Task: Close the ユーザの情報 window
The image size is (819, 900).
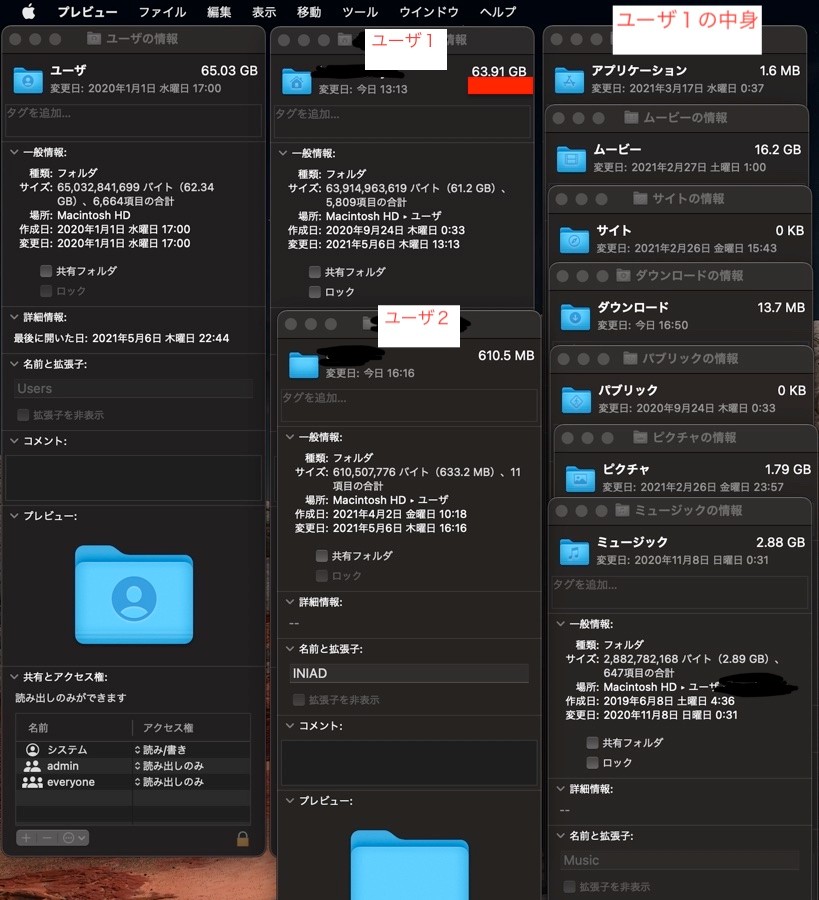Action: coord(17,39)
